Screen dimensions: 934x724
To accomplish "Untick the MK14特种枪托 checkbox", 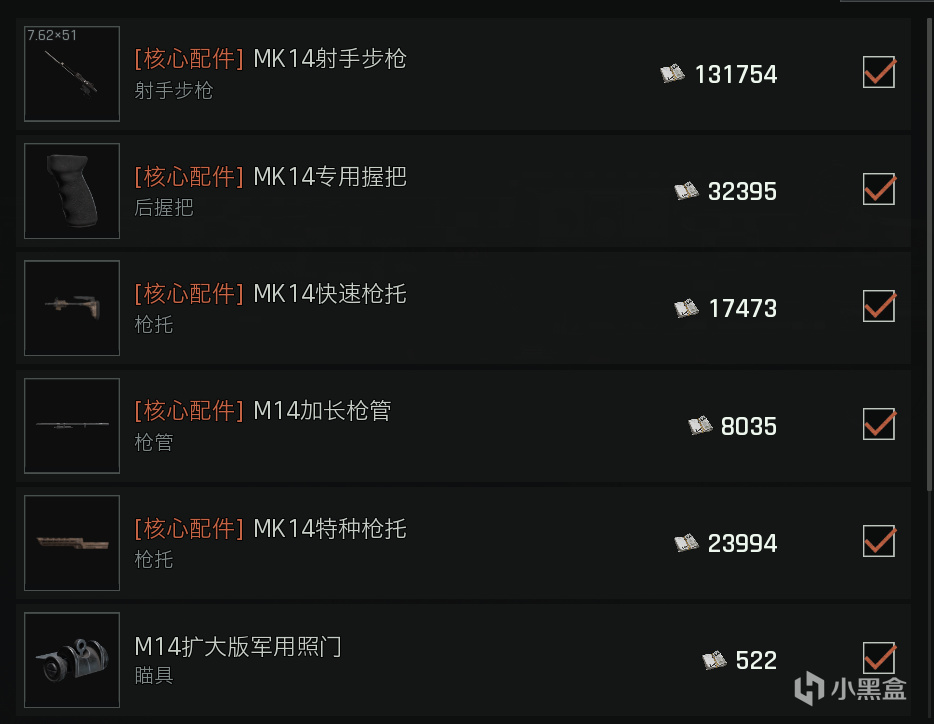I will 878,542.
